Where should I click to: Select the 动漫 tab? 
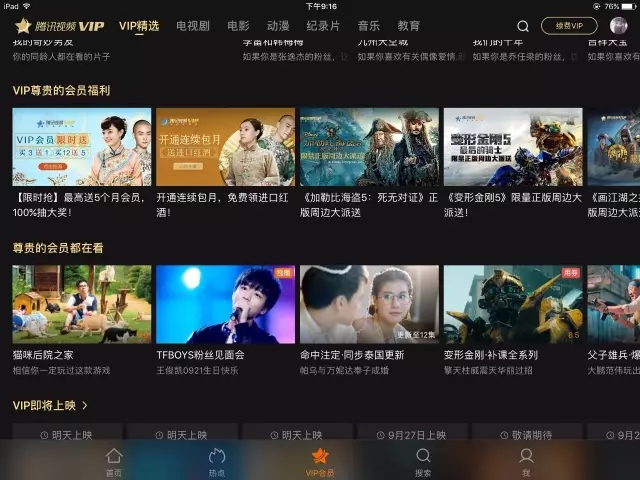tap(279, 26)
